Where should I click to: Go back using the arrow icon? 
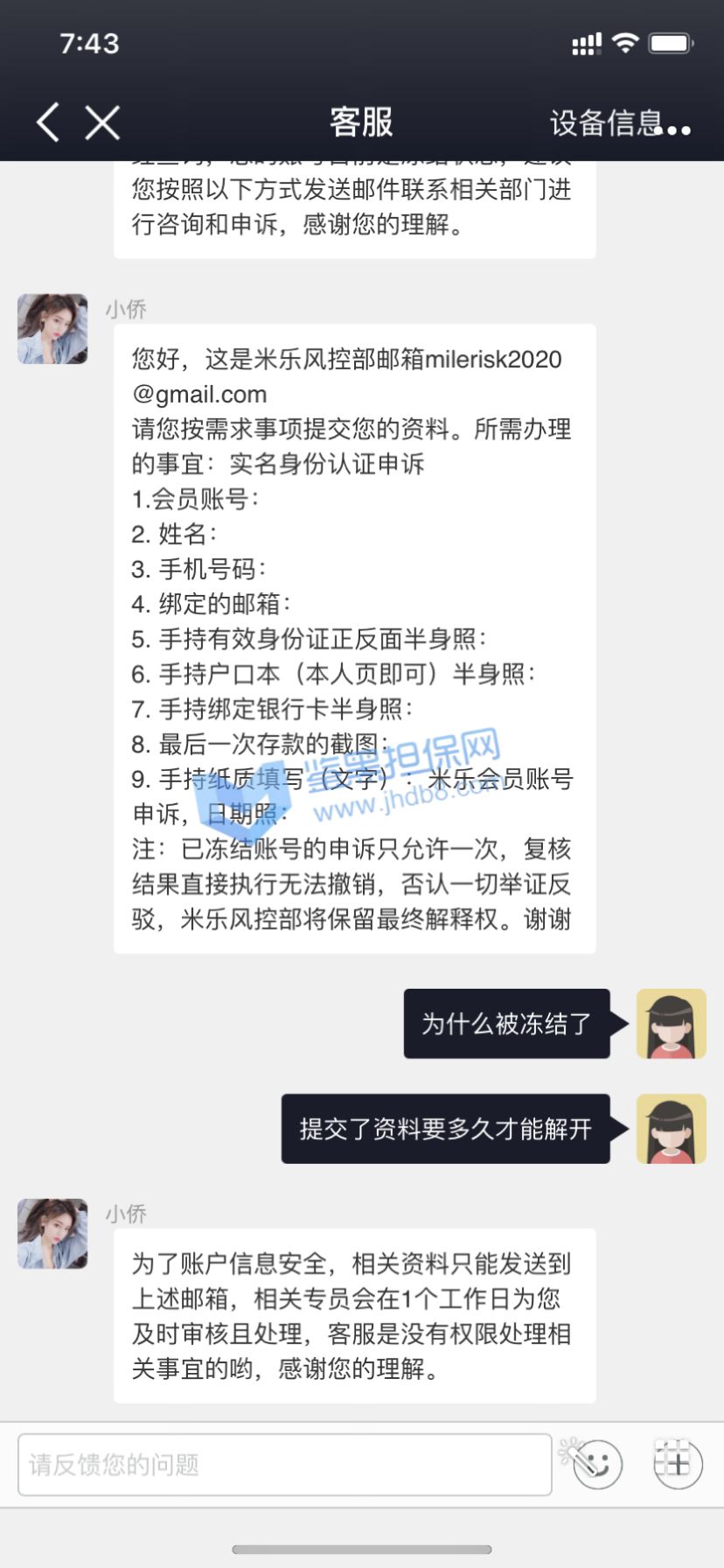[x=49, y=122]
